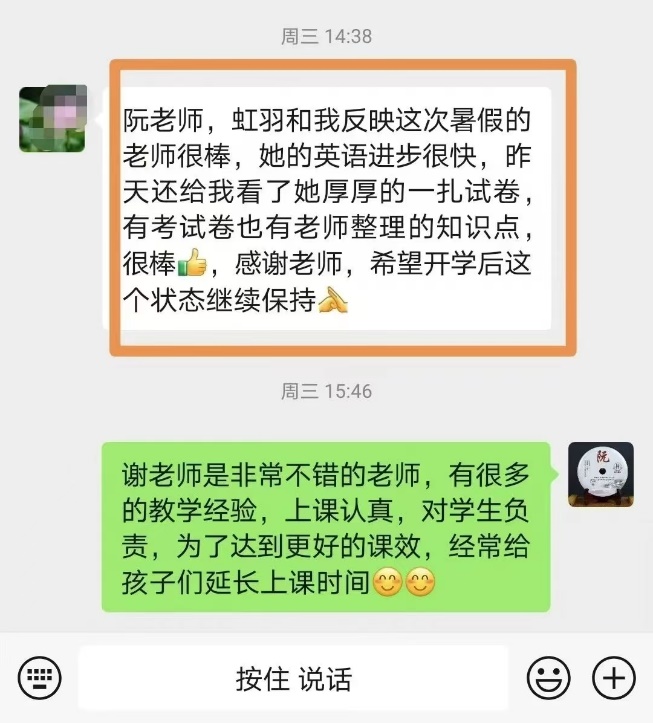Open the sender avatar with 阮 character

[x=600, y=474]
